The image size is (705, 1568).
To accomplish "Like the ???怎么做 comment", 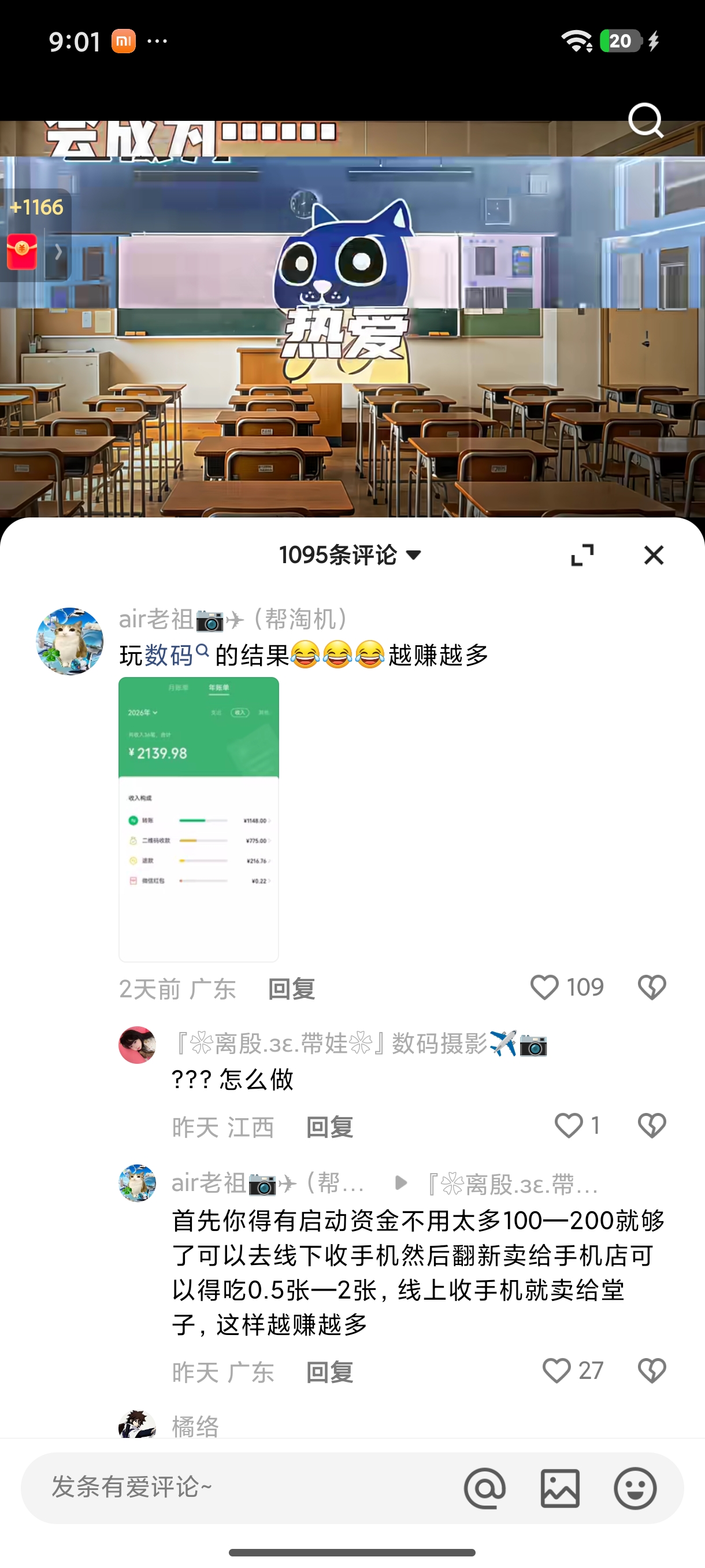I will 569,1126.
